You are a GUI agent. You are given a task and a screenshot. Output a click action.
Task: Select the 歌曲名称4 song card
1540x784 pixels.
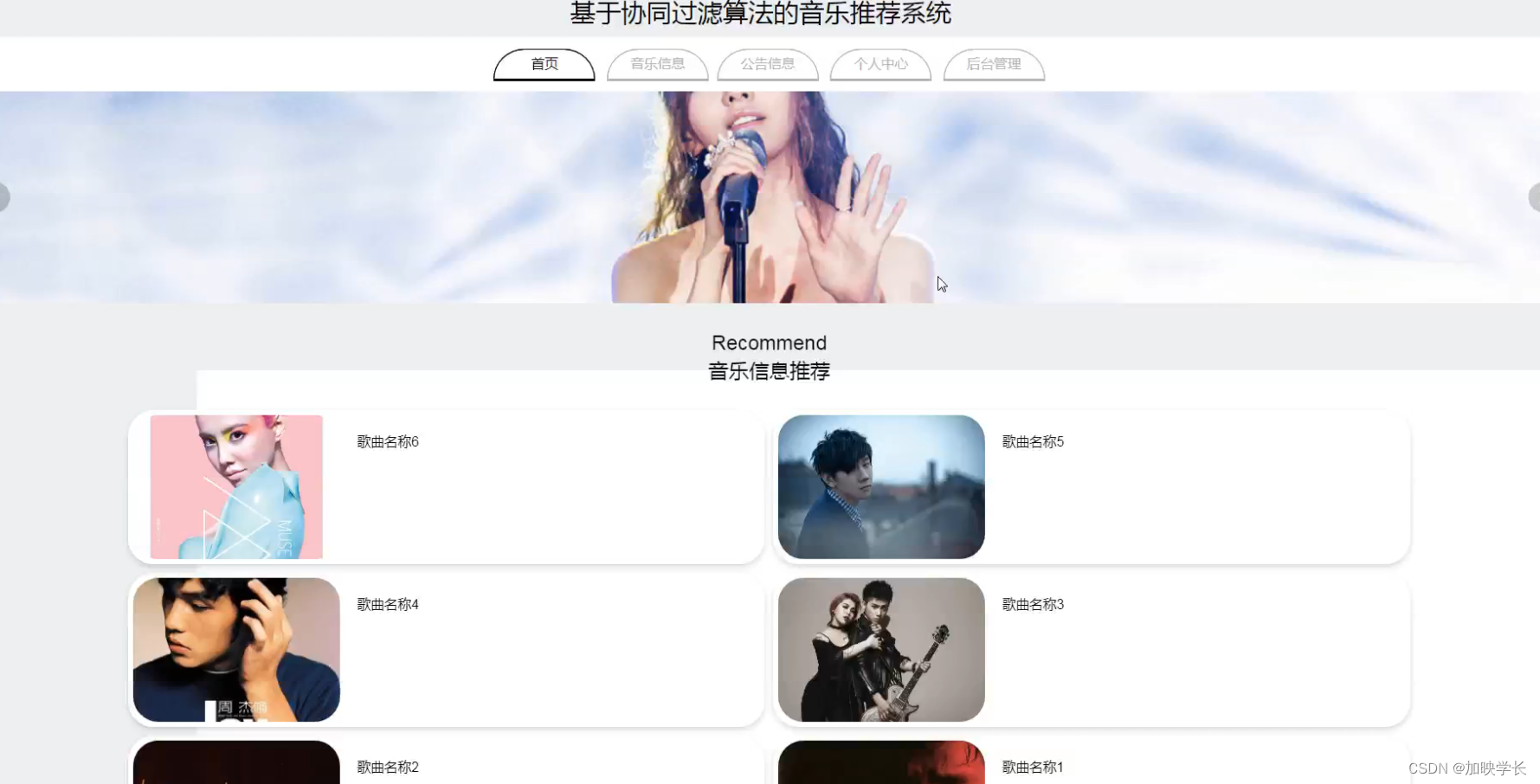446,649
